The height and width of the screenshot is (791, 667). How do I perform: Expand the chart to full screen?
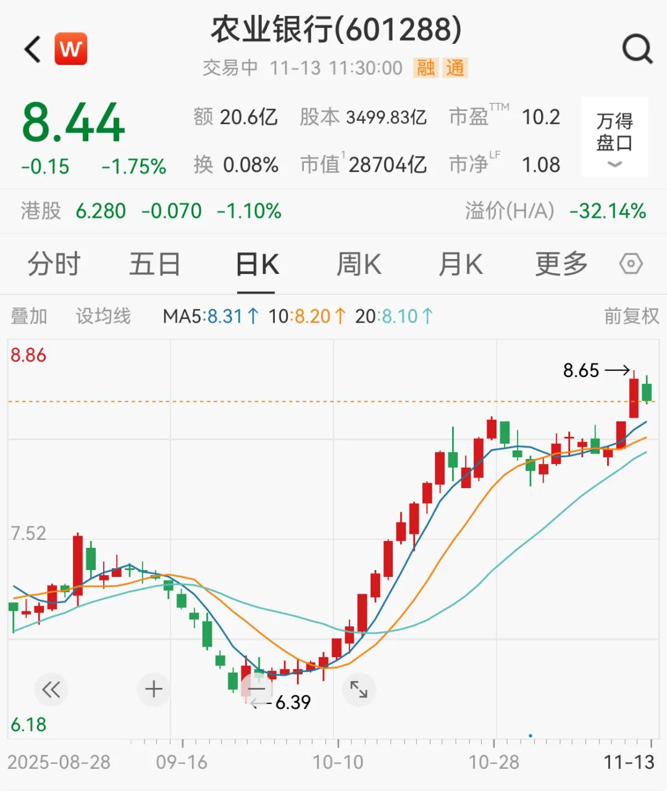click(x=358, y=688)
